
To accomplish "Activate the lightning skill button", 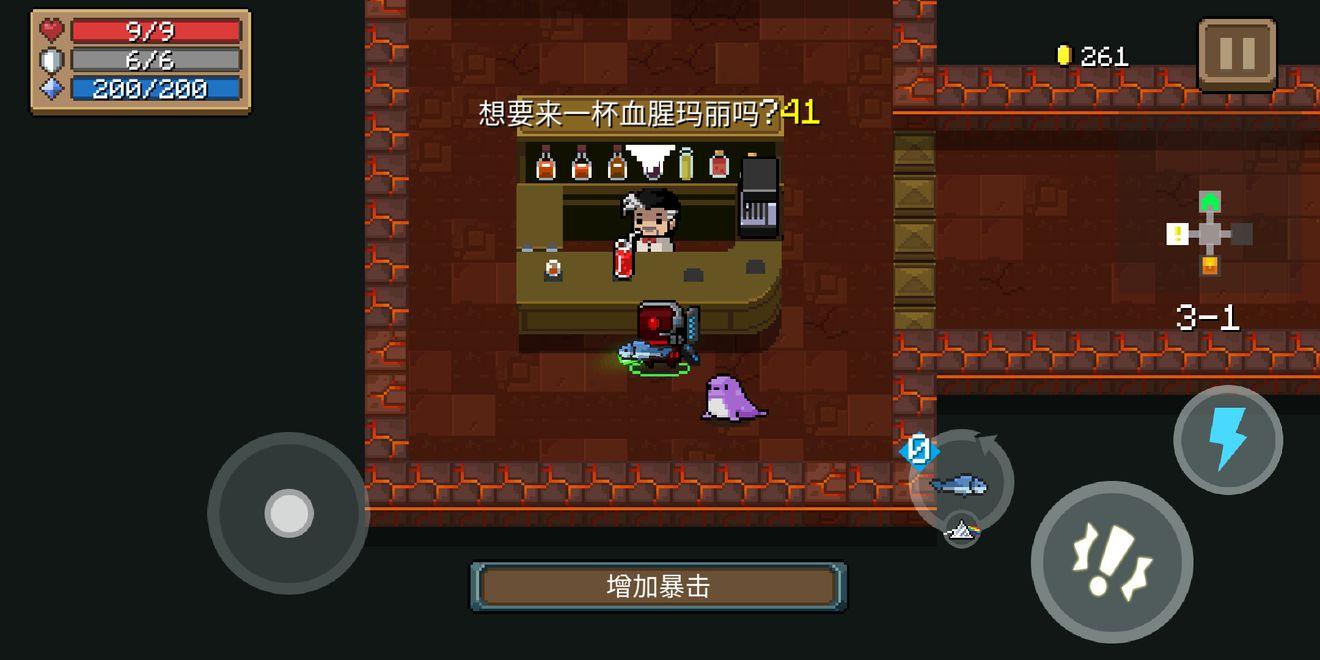I will (1227, 440).
